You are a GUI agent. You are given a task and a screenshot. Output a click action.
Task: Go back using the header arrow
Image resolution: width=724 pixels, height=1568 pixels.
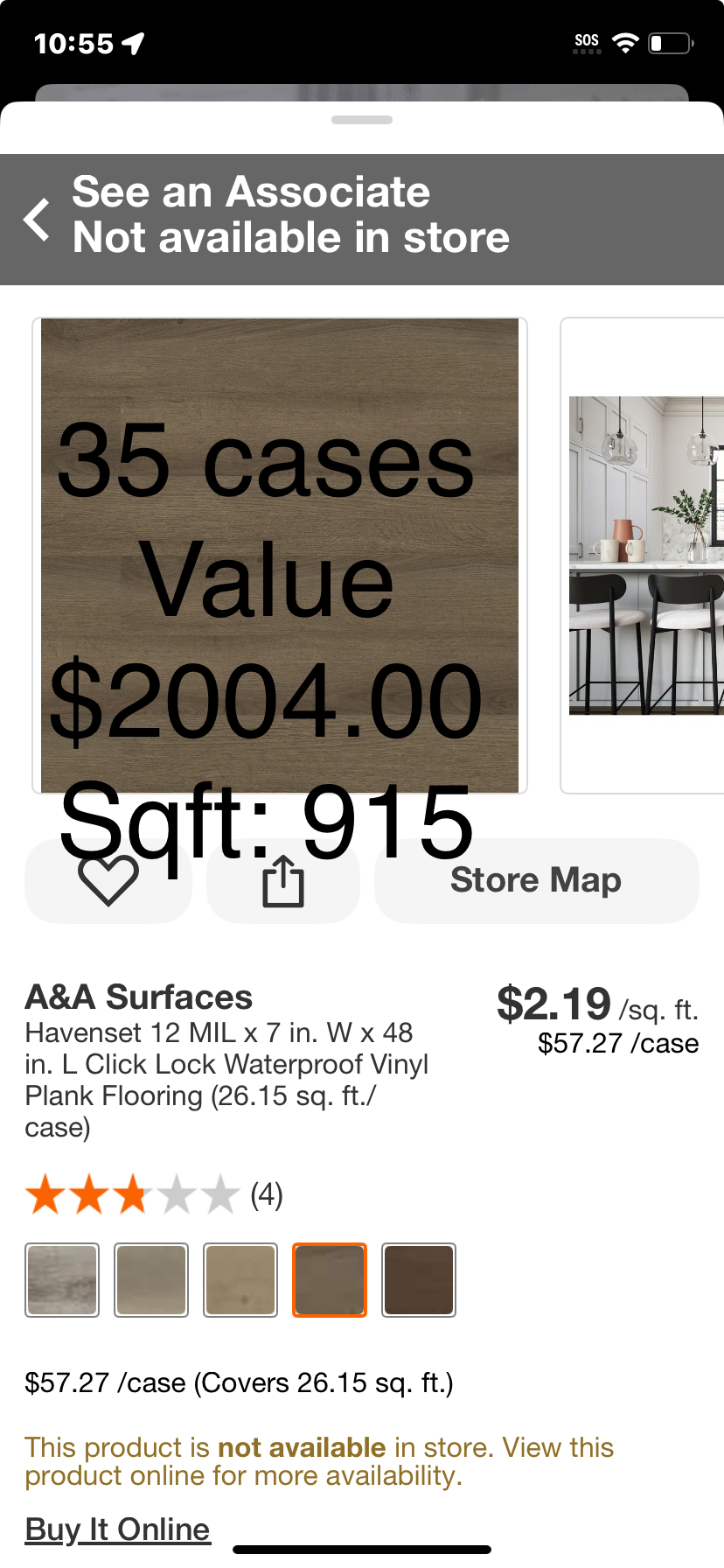(37, 220)
